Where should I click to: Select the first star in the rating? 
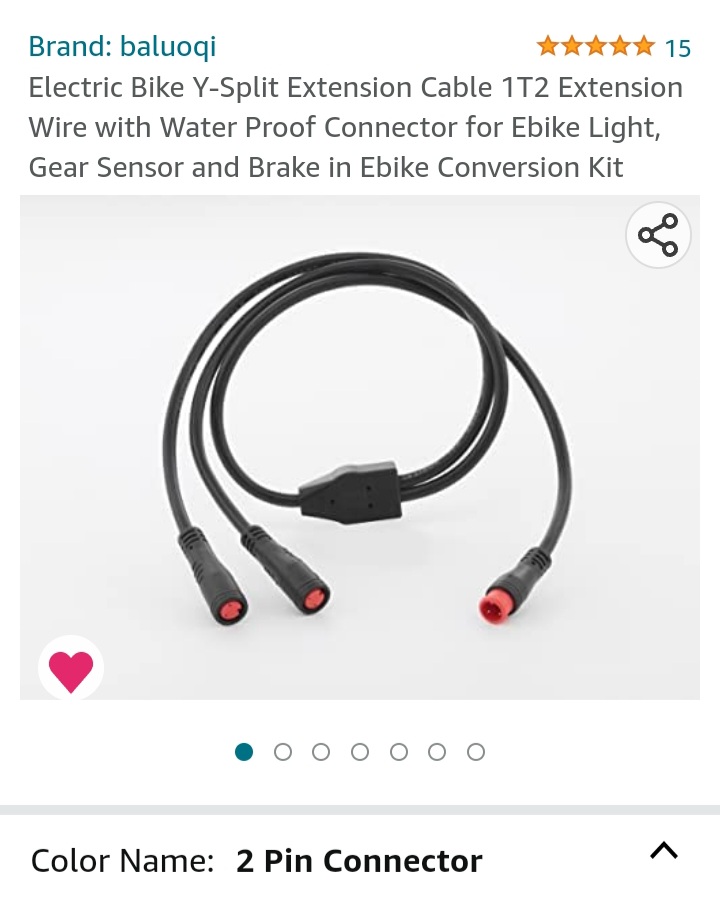(551, 46)
